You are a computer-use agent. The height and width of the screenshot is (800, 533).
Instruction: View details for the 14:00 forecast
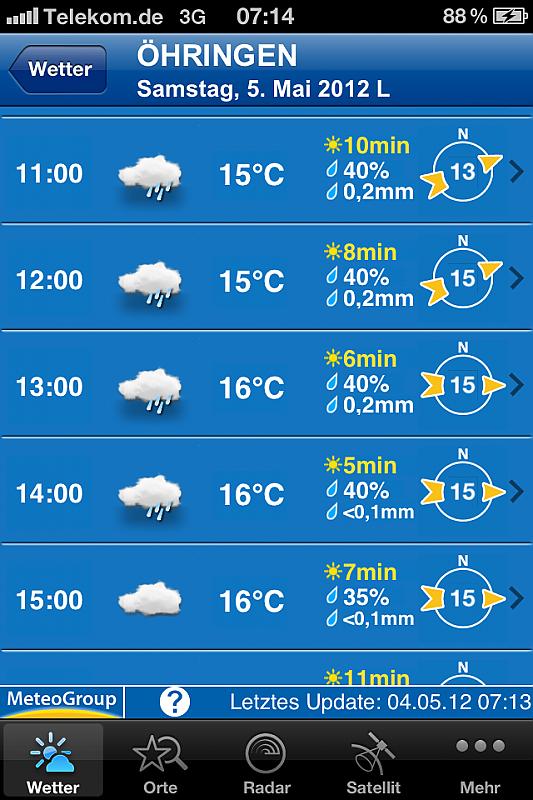pyautogui.click(x=266, y=490)
